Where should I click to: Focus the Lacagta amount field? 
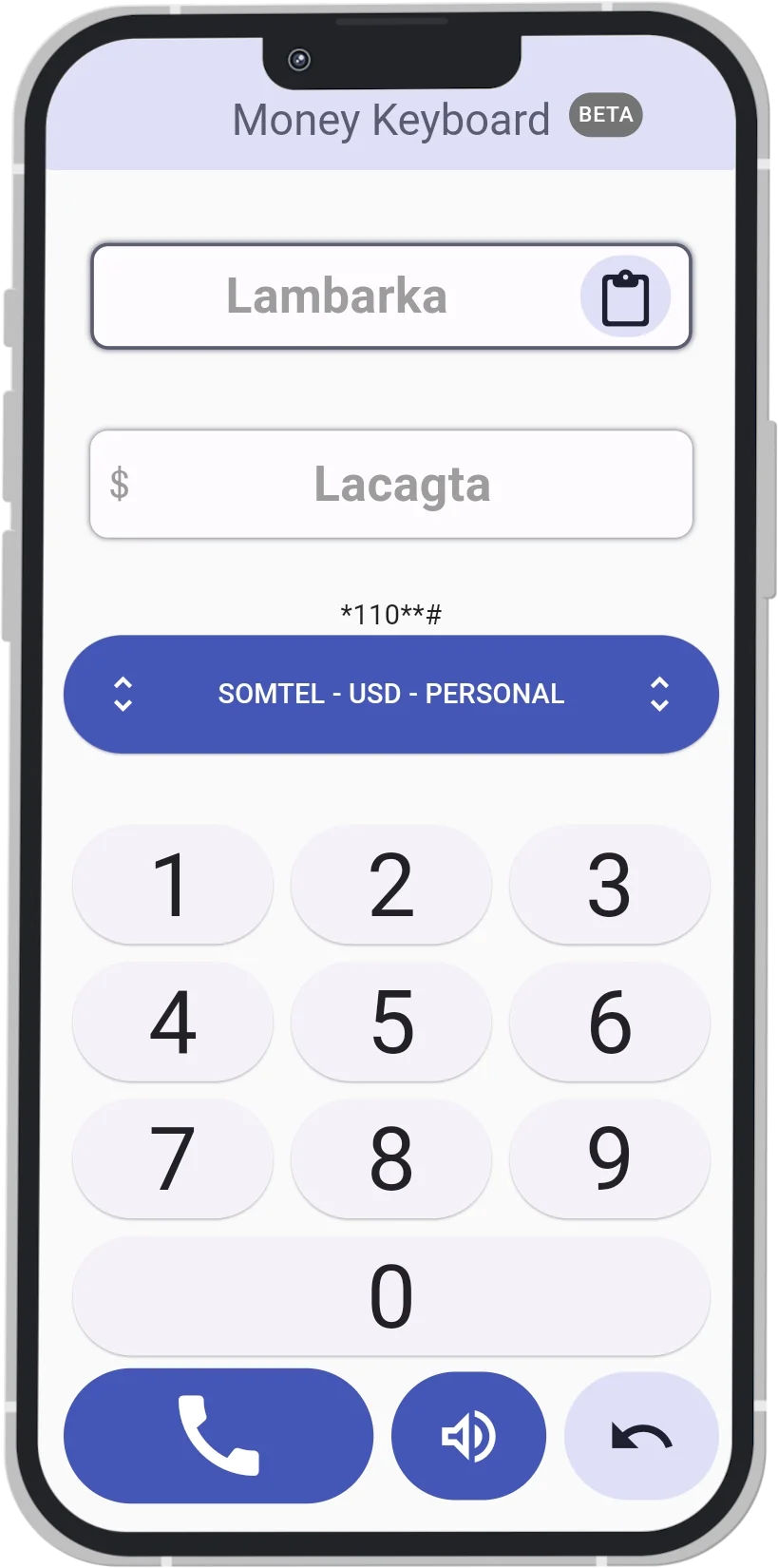tap(401, 485)
